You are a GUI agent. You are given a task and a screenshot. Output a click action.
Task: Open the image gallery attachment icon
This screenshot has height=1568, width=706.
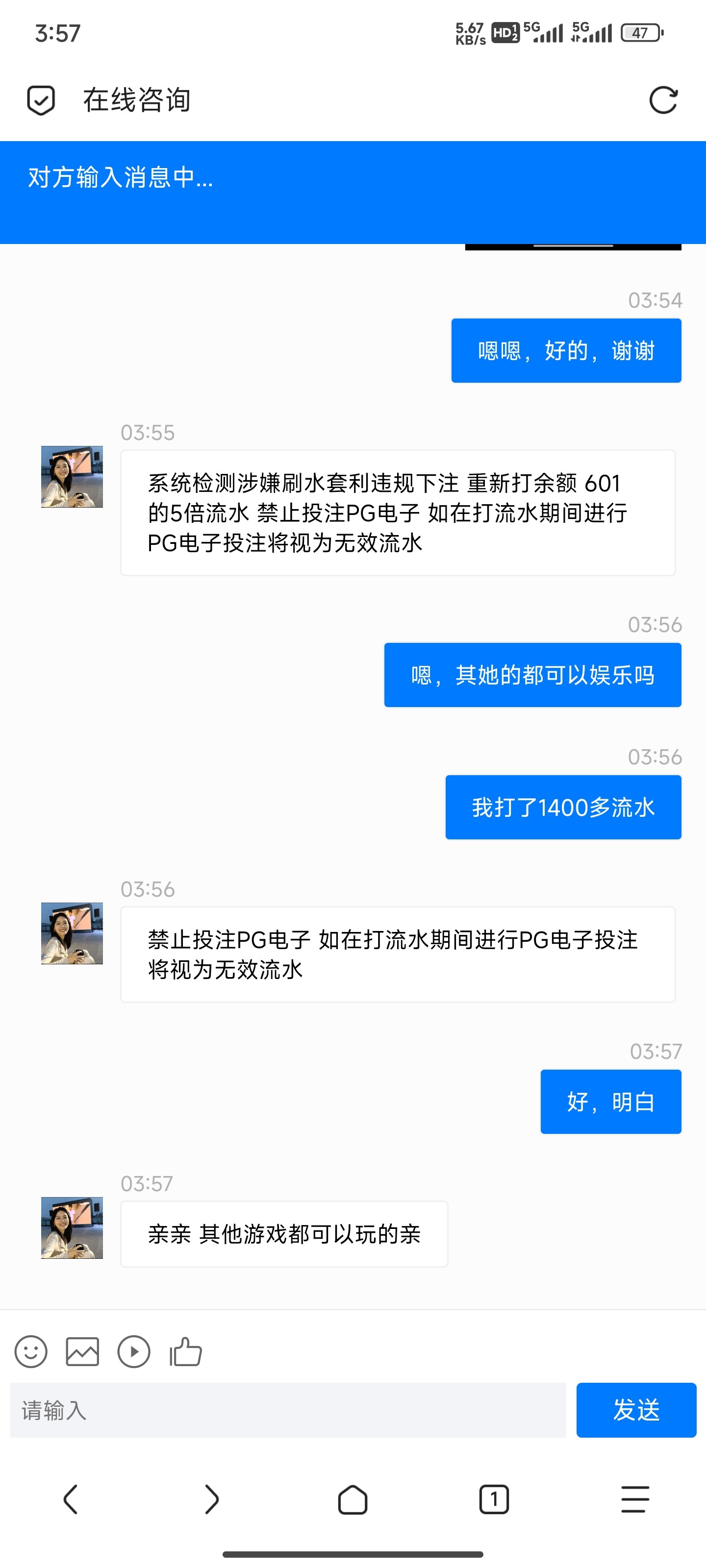82,1352
